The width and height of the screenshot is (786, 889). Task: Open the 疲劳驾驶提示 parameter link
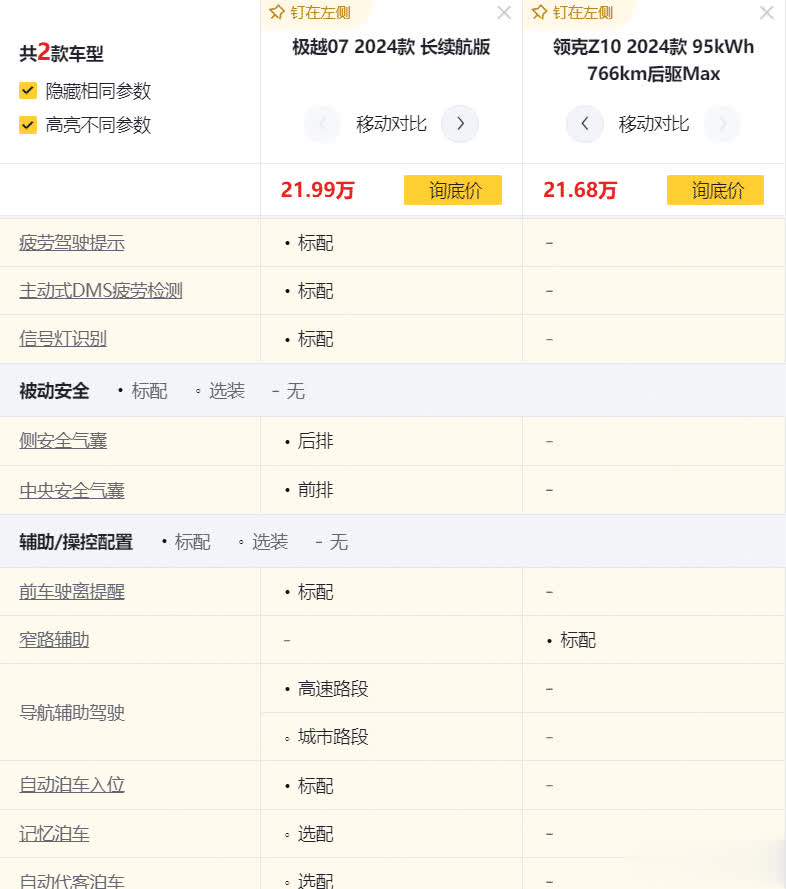tap(72, 243)
